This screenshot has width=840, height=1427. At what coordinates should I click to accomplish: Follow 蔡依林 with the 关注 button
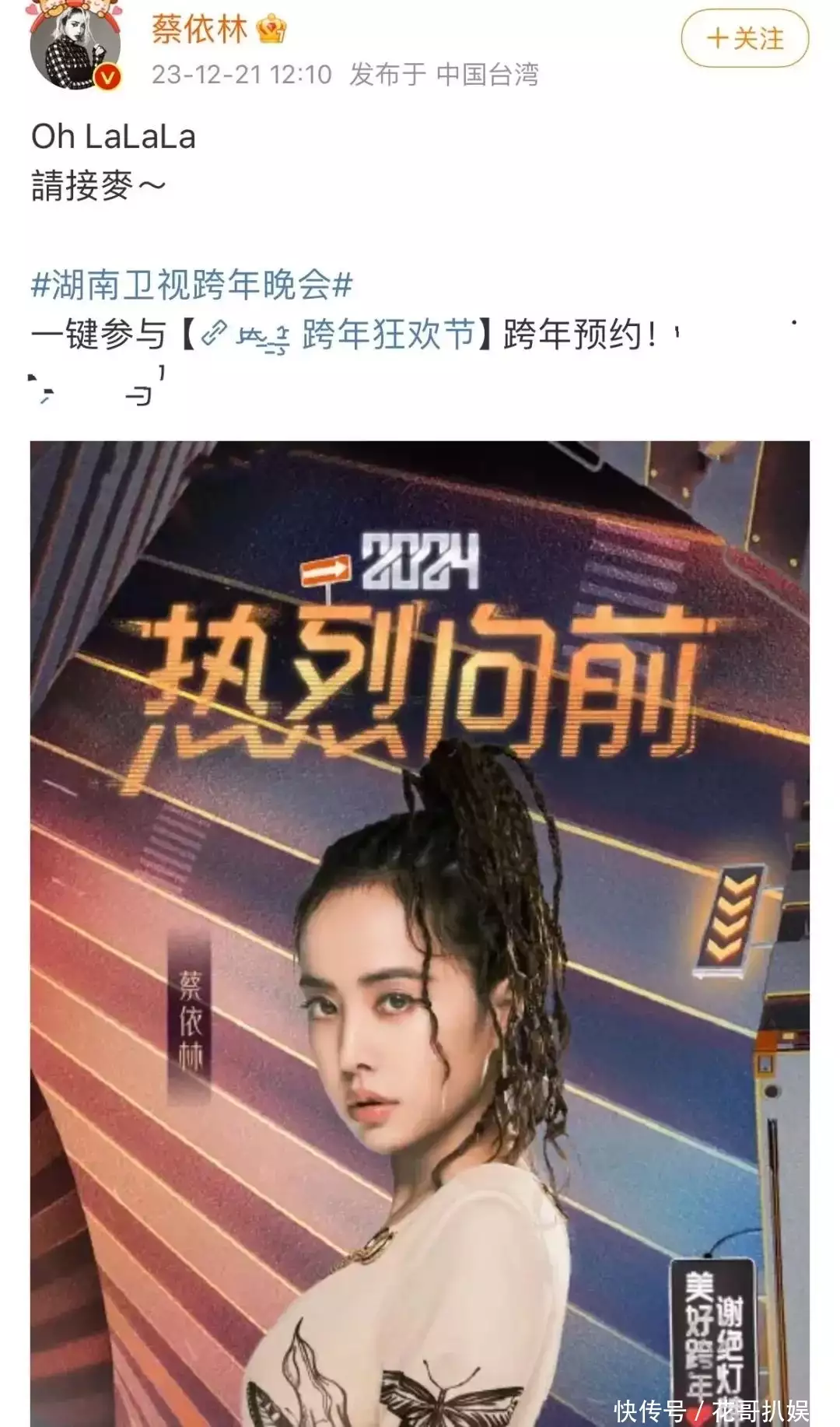pos(744,39)
